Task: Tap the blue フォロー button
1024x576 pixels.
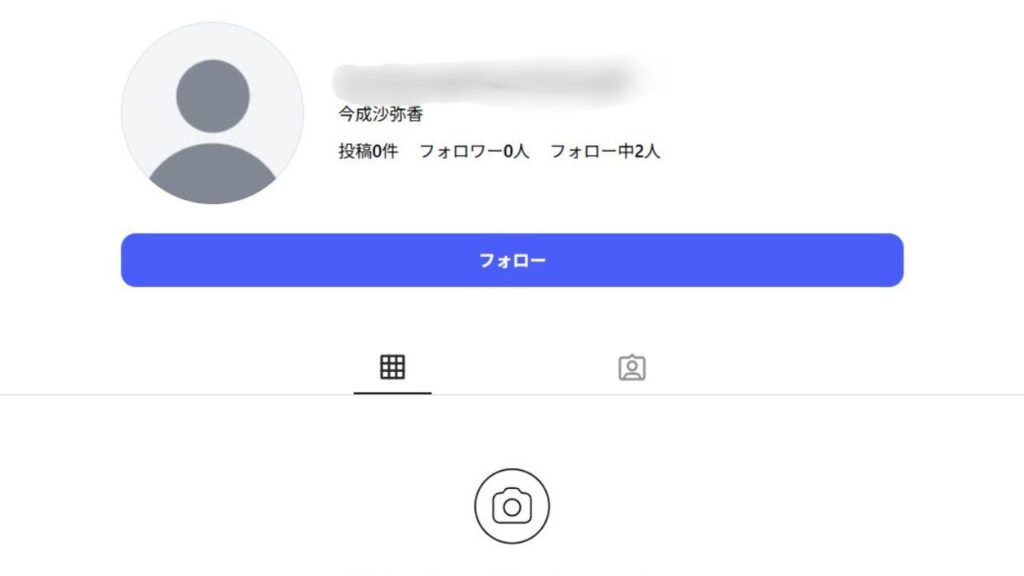Action: click(x=512, y=260)
